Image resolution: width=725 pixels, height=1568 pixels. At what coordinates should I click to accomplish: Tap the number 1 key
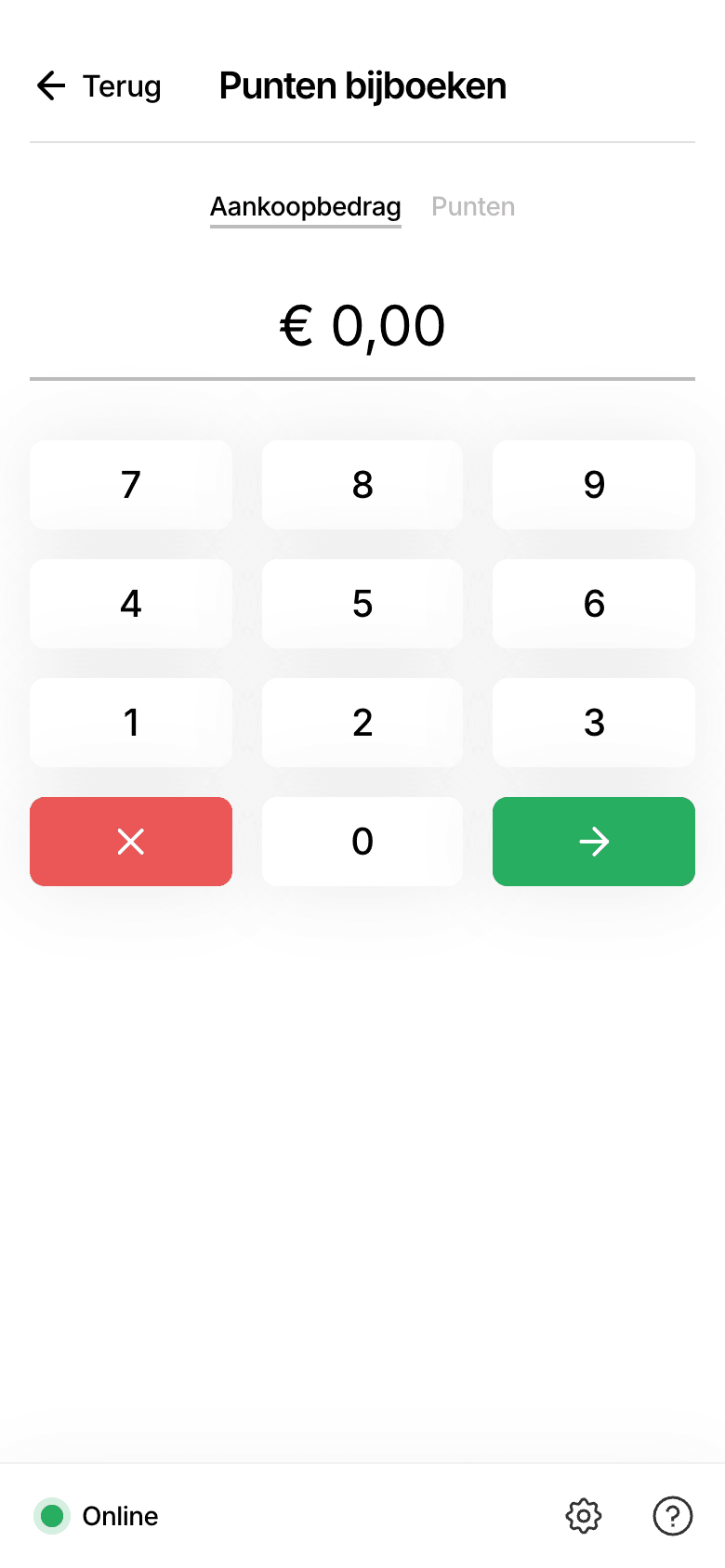point(131,723)
